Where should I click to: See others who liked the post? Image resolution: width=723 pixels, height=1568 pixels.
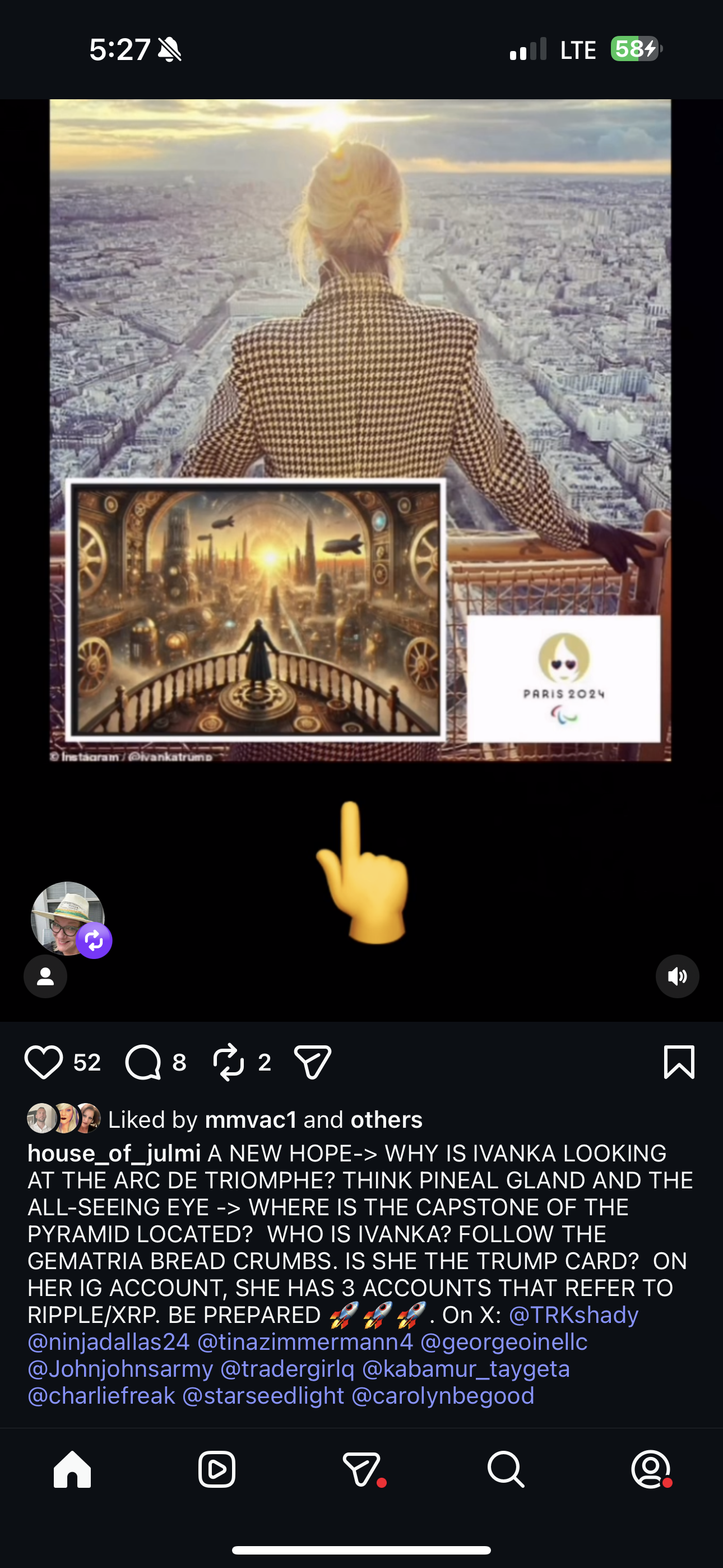click(x=387, y=1119)
